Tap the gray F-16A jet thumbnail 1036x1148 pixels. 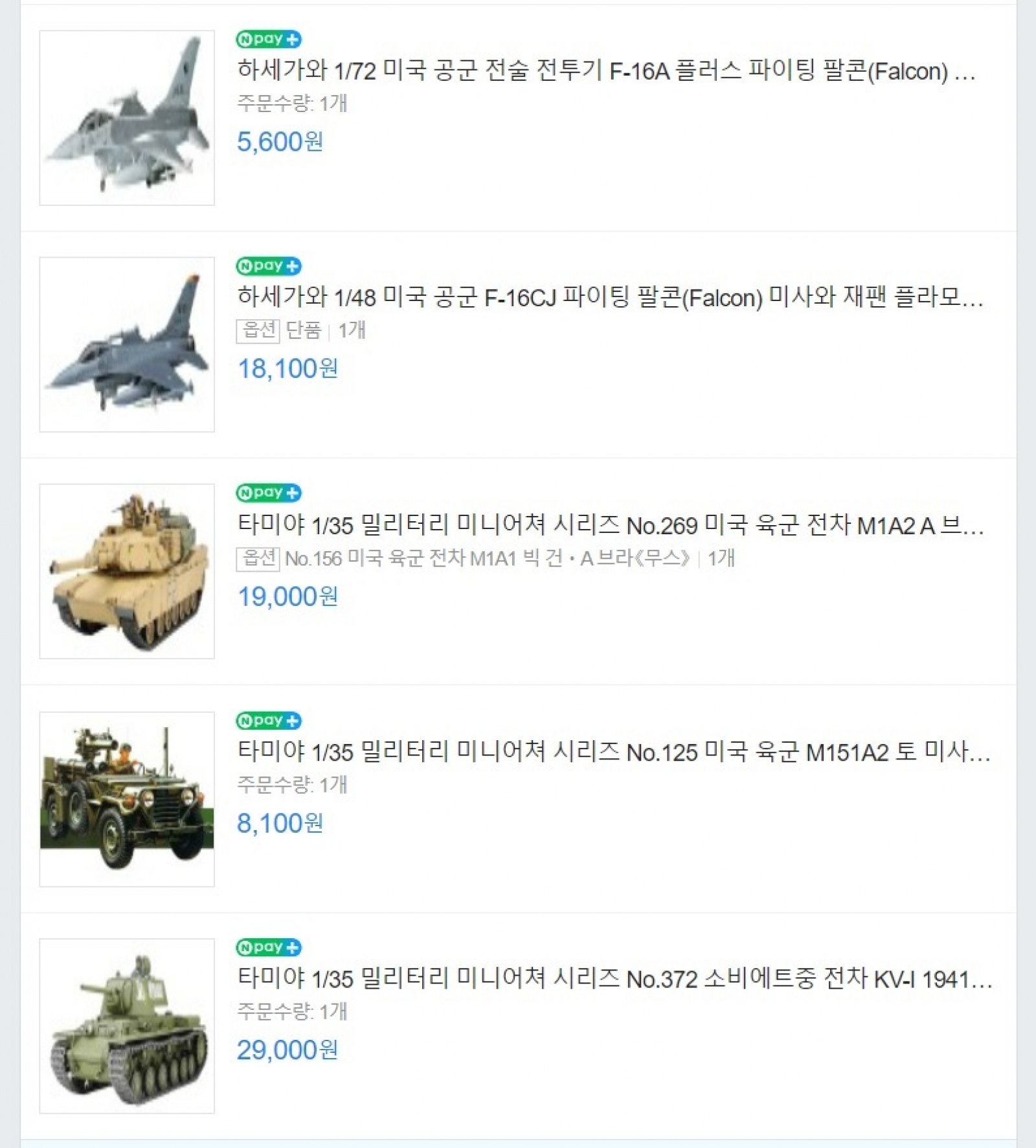click(127, 118)
